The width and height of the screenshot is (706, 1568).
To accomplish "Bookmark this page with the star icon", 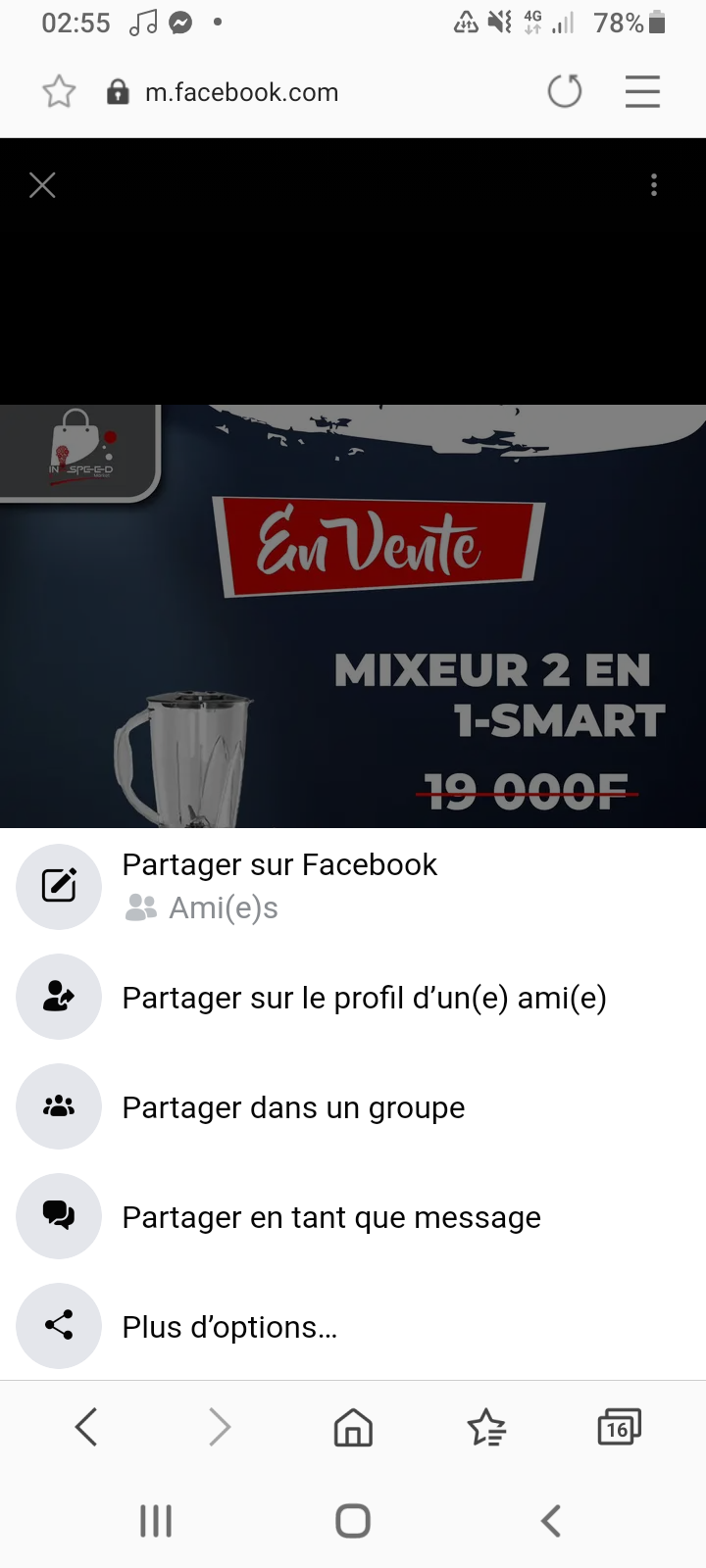I will pyautogui.click(x=59, y=92).
